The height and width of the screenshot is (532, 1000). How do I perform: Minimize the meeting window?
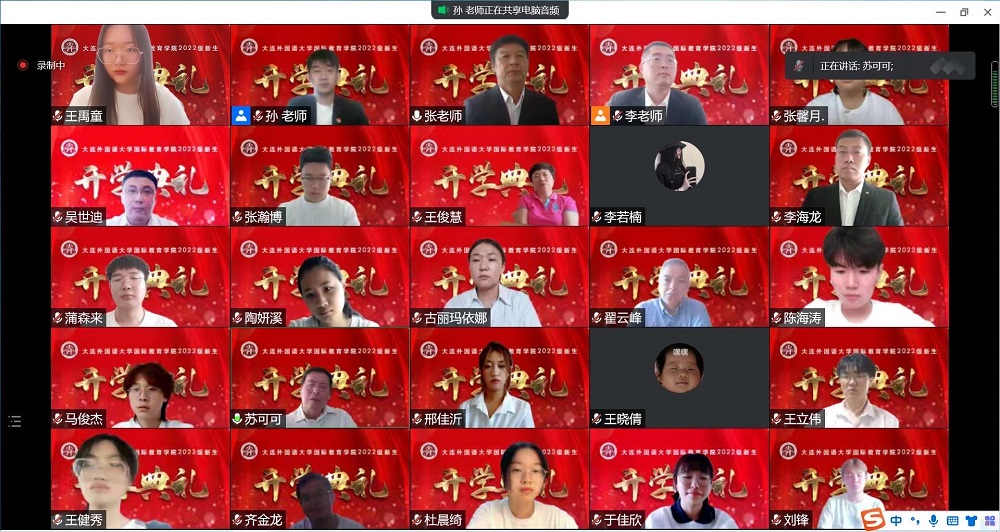pos(939,12)
